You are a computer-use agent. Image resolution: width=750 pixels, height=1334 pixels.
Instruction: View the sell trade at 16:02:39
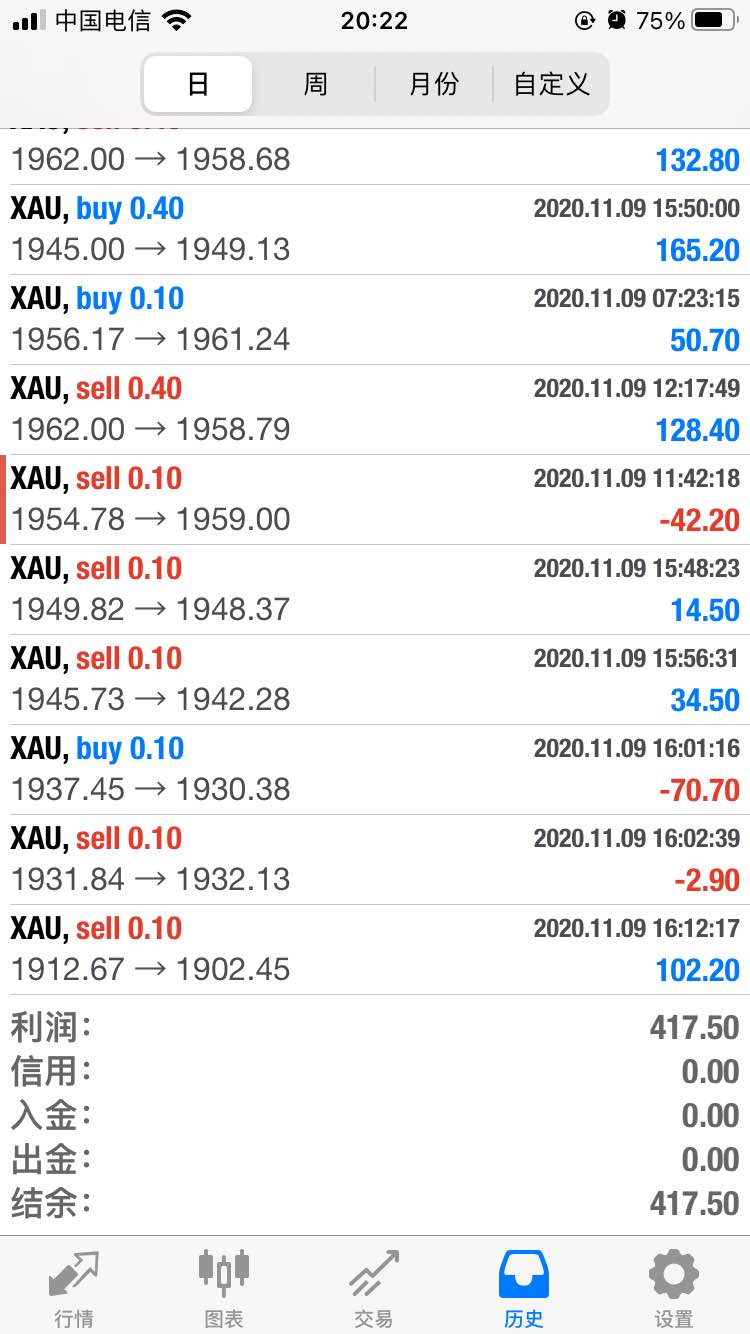375,860
